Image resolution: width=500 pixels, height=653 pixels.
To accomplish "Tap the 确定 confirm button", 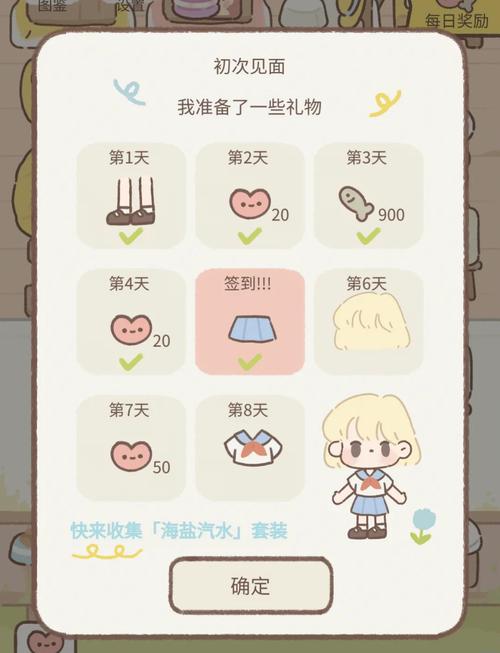I will (250, 586).
